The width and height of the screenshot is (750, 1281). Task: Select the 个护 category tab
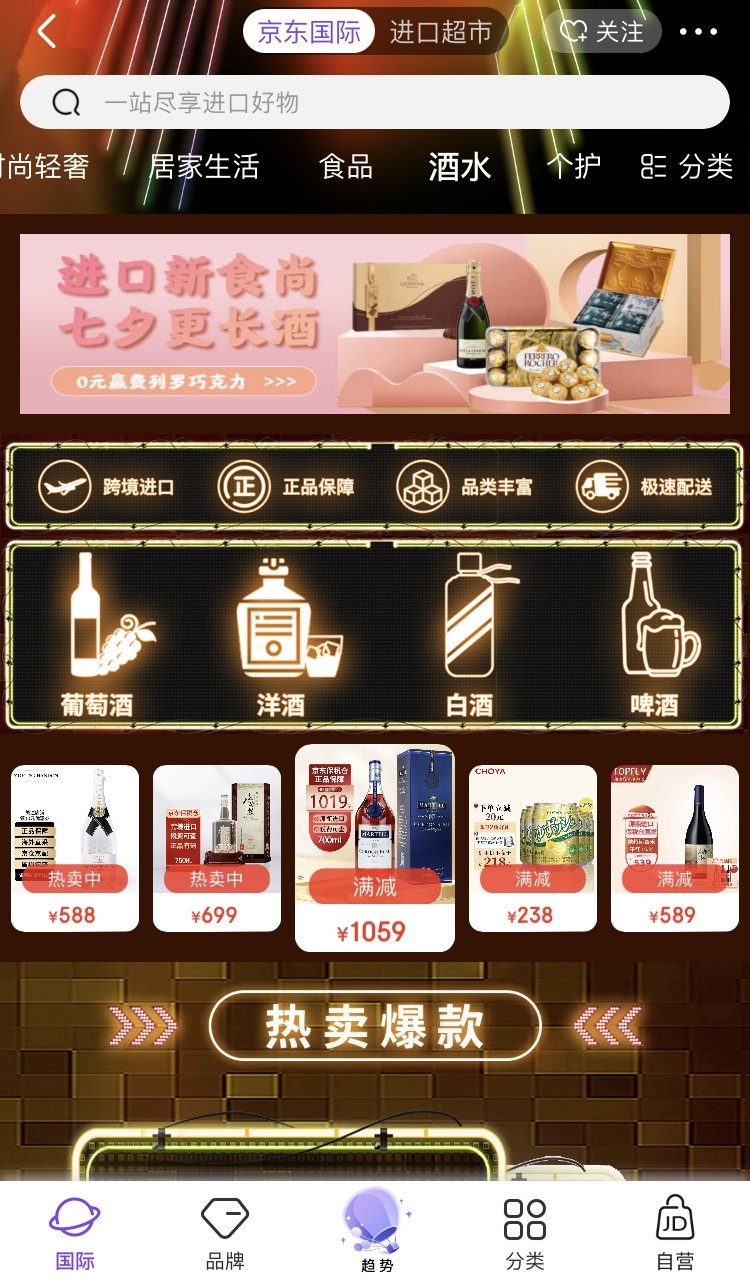click(x=574, y=166)
